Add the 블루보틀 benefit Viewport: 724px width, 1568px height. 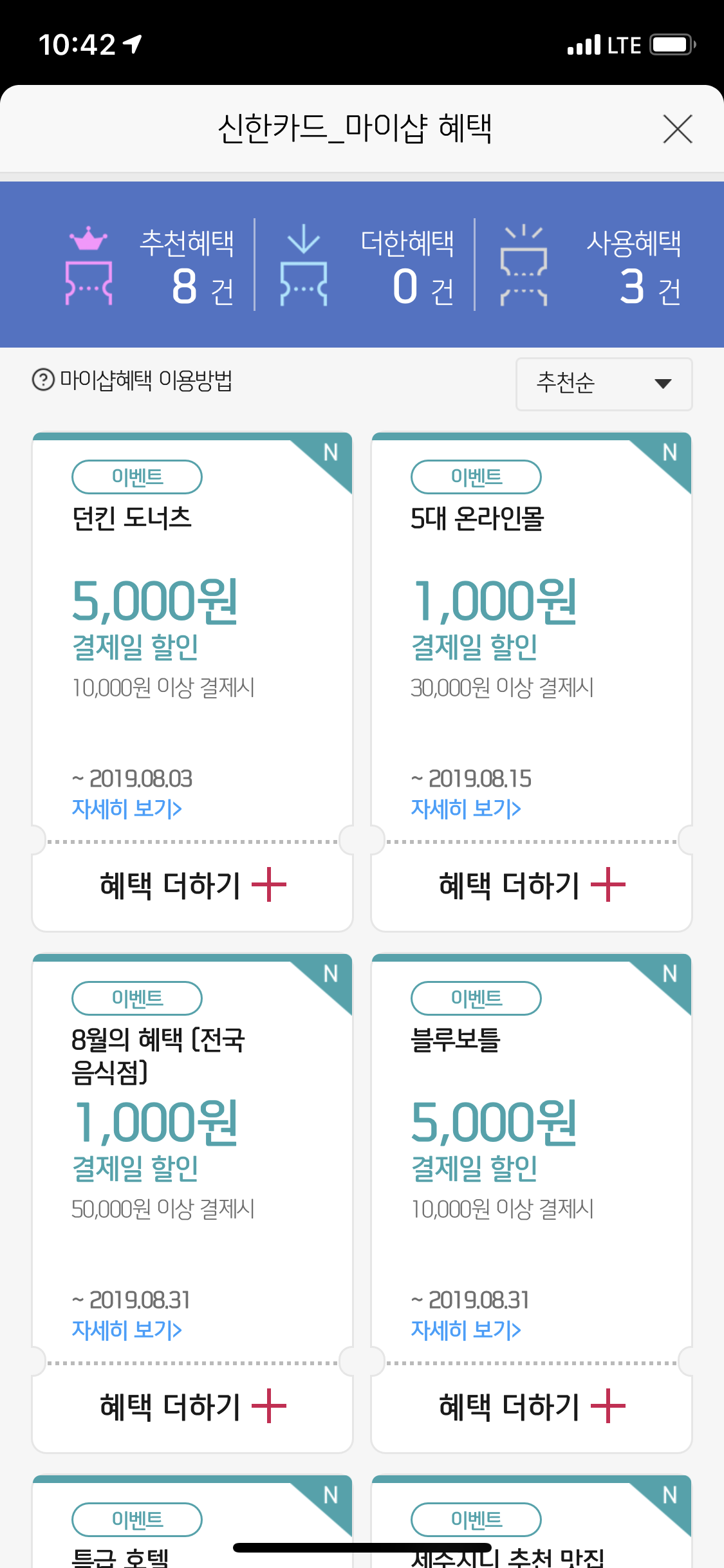coord(532,1406)
